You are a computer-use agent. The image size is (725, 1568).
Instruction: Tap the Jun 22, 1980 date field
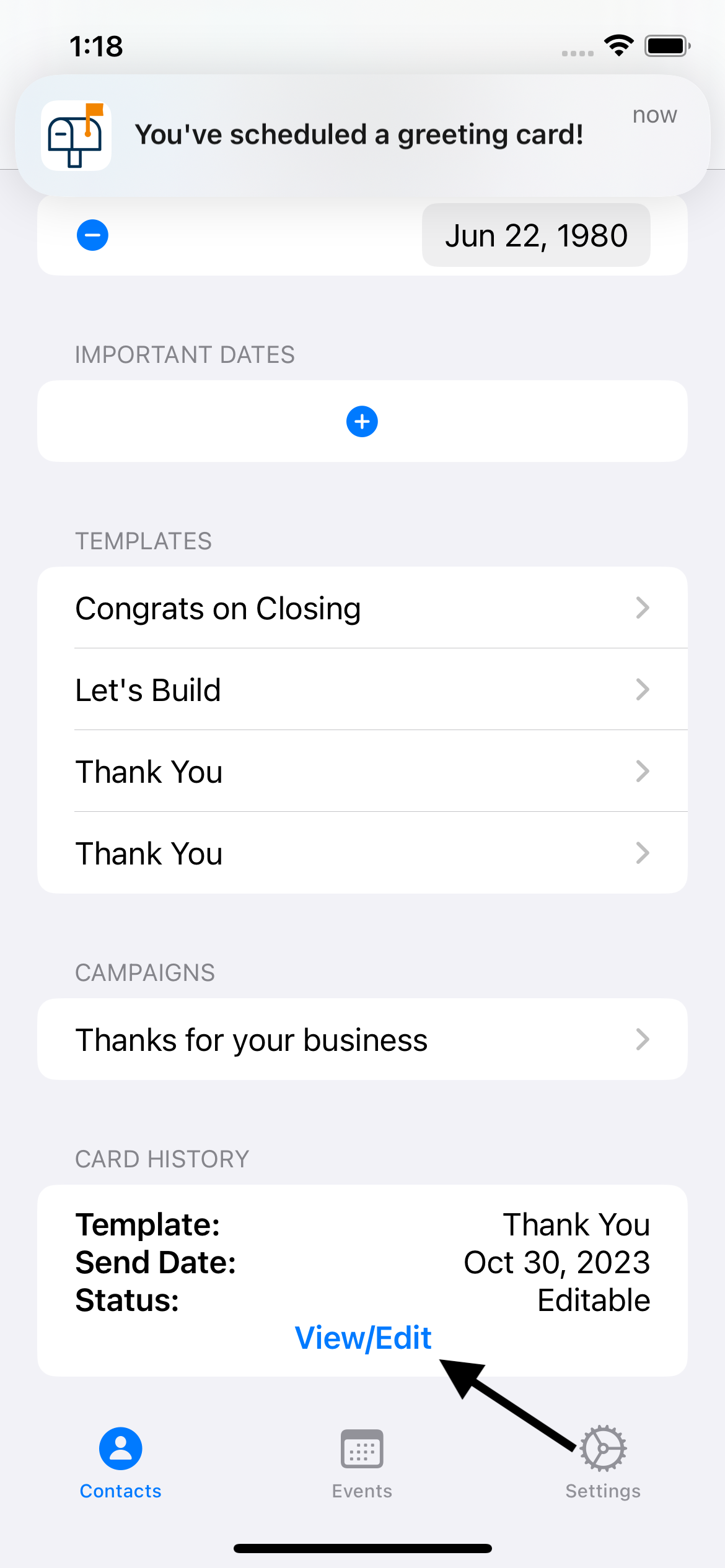(x=536, y=235)
